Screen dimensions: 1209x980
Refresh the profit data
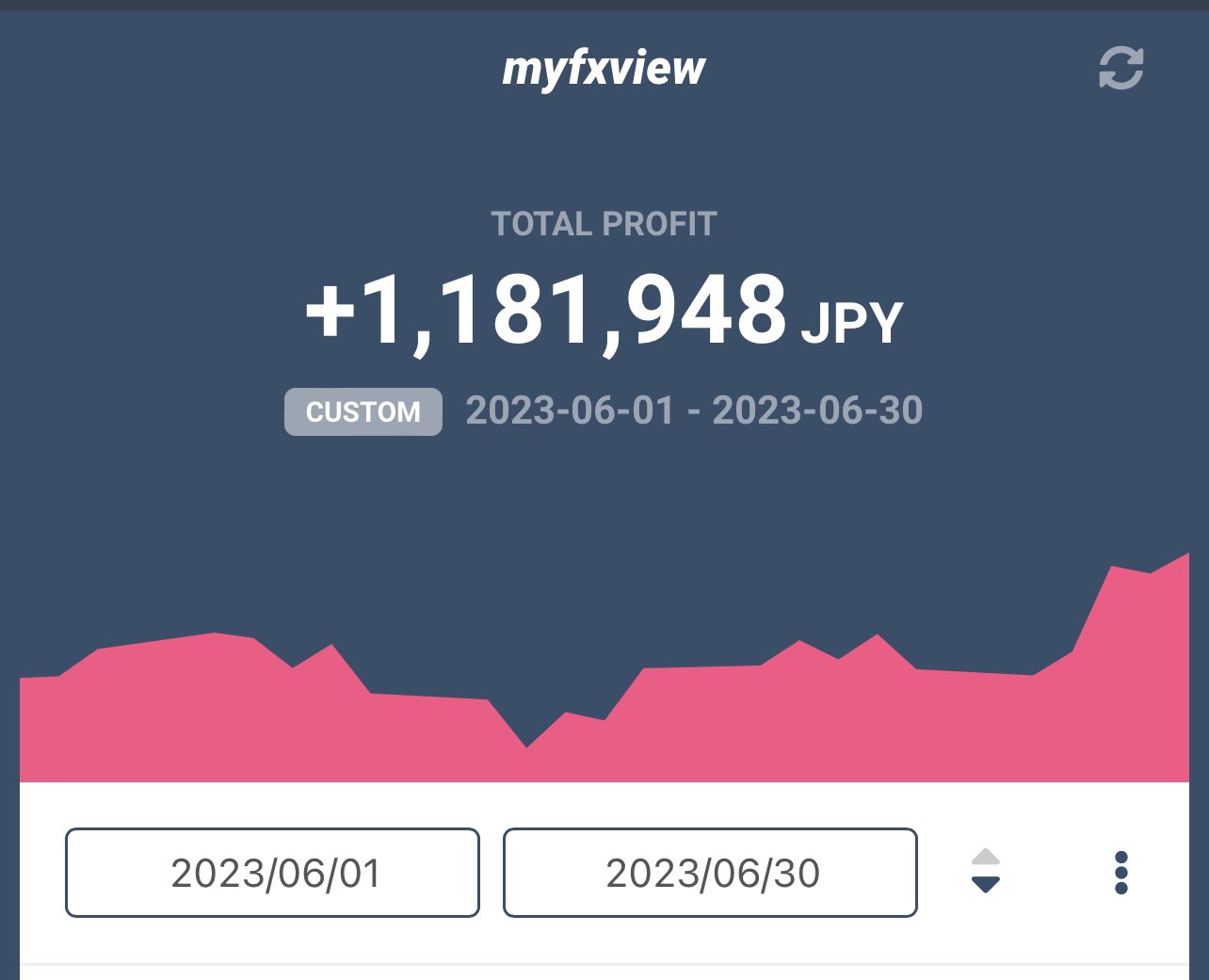pyautogui.click(x=1120, y=69)
